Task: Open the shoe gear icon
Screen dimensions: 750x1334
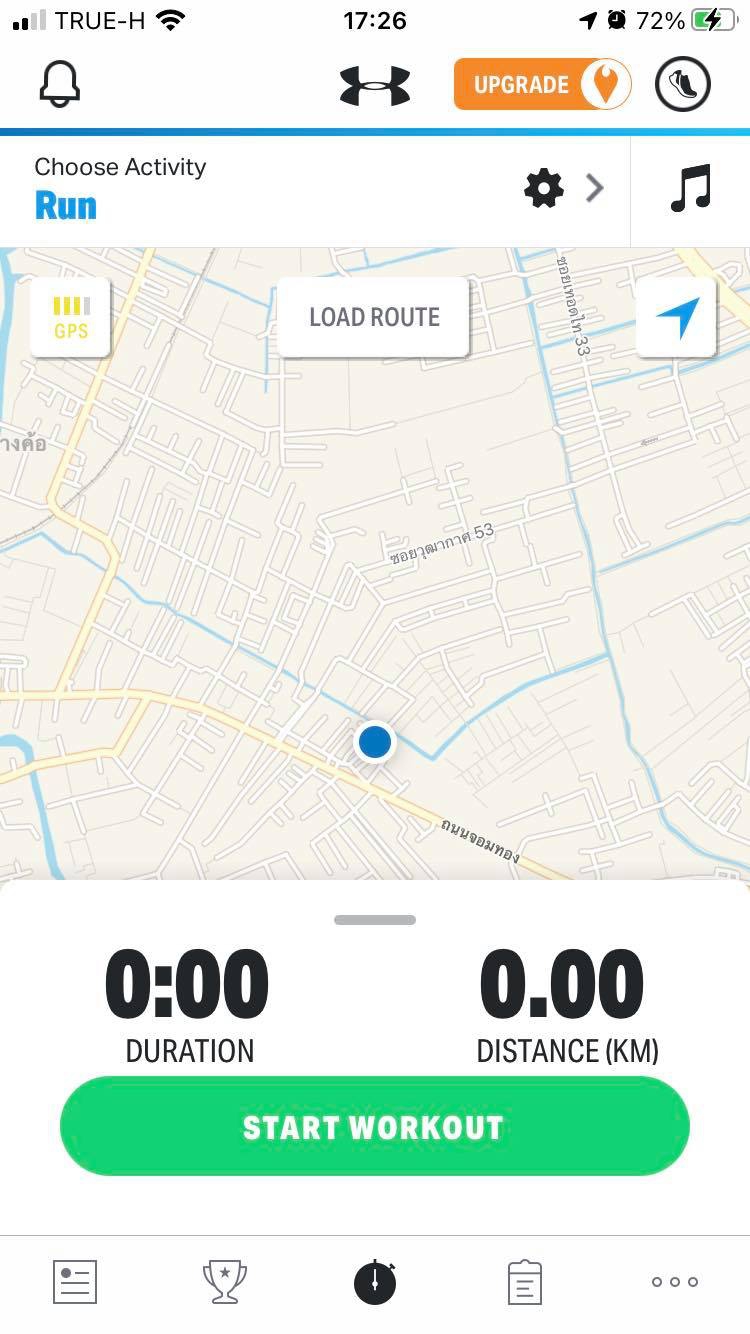Action: point(683,84)
